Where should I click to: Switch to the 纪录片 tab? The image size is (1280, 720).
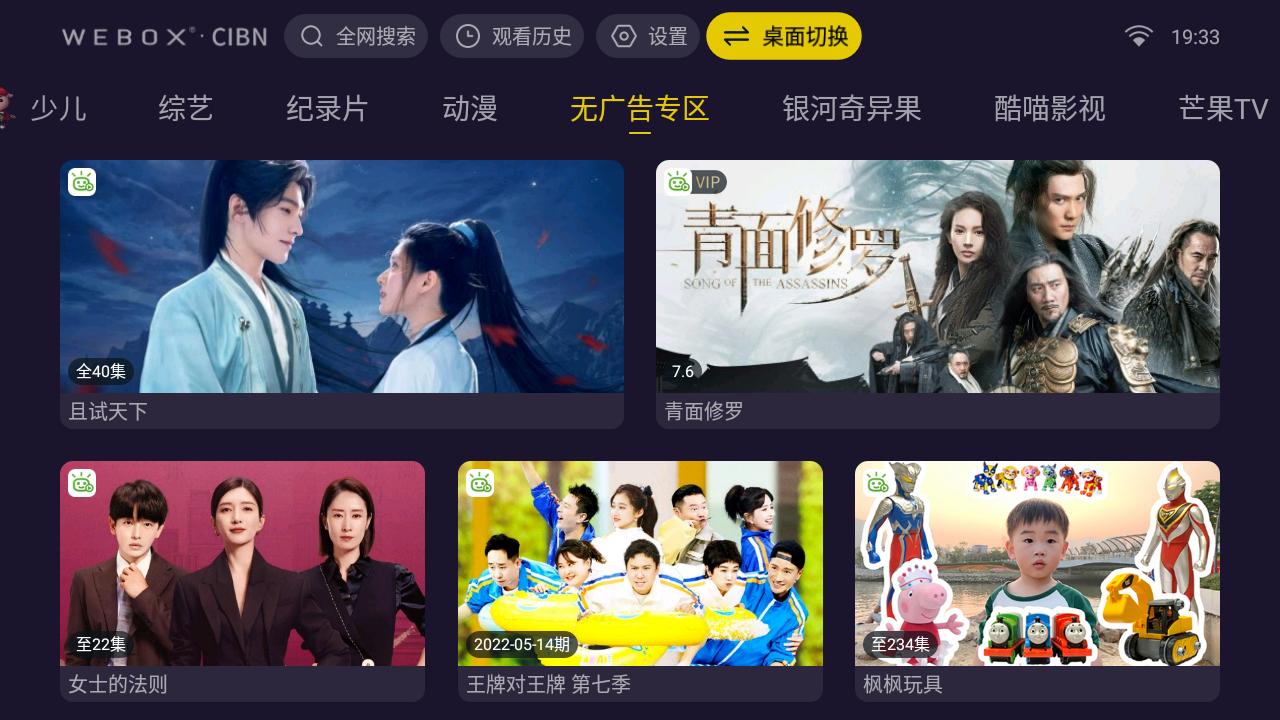coord(327,108)
